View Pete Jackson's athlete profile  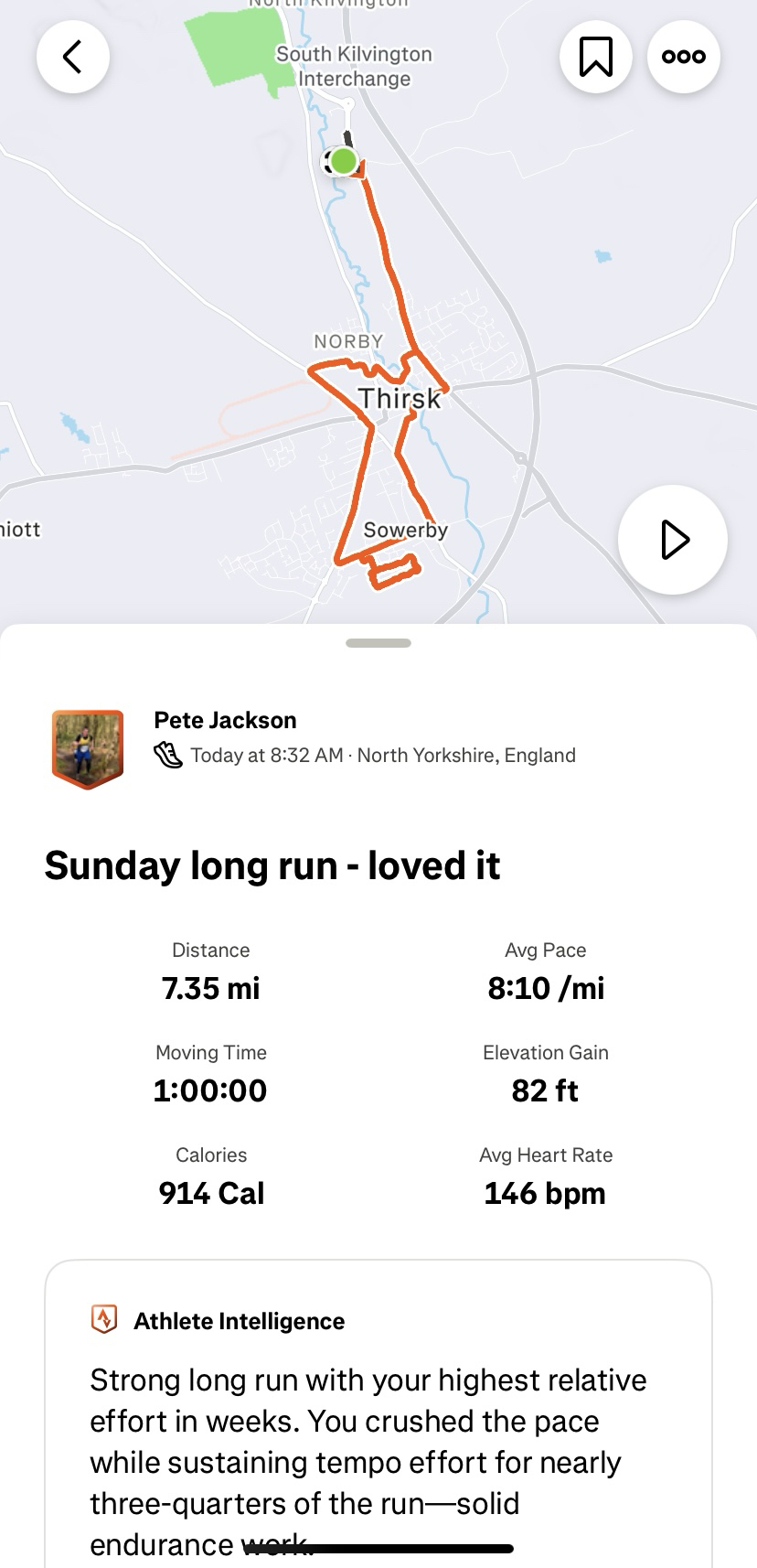pyautogui.click(x=225, y=720)
